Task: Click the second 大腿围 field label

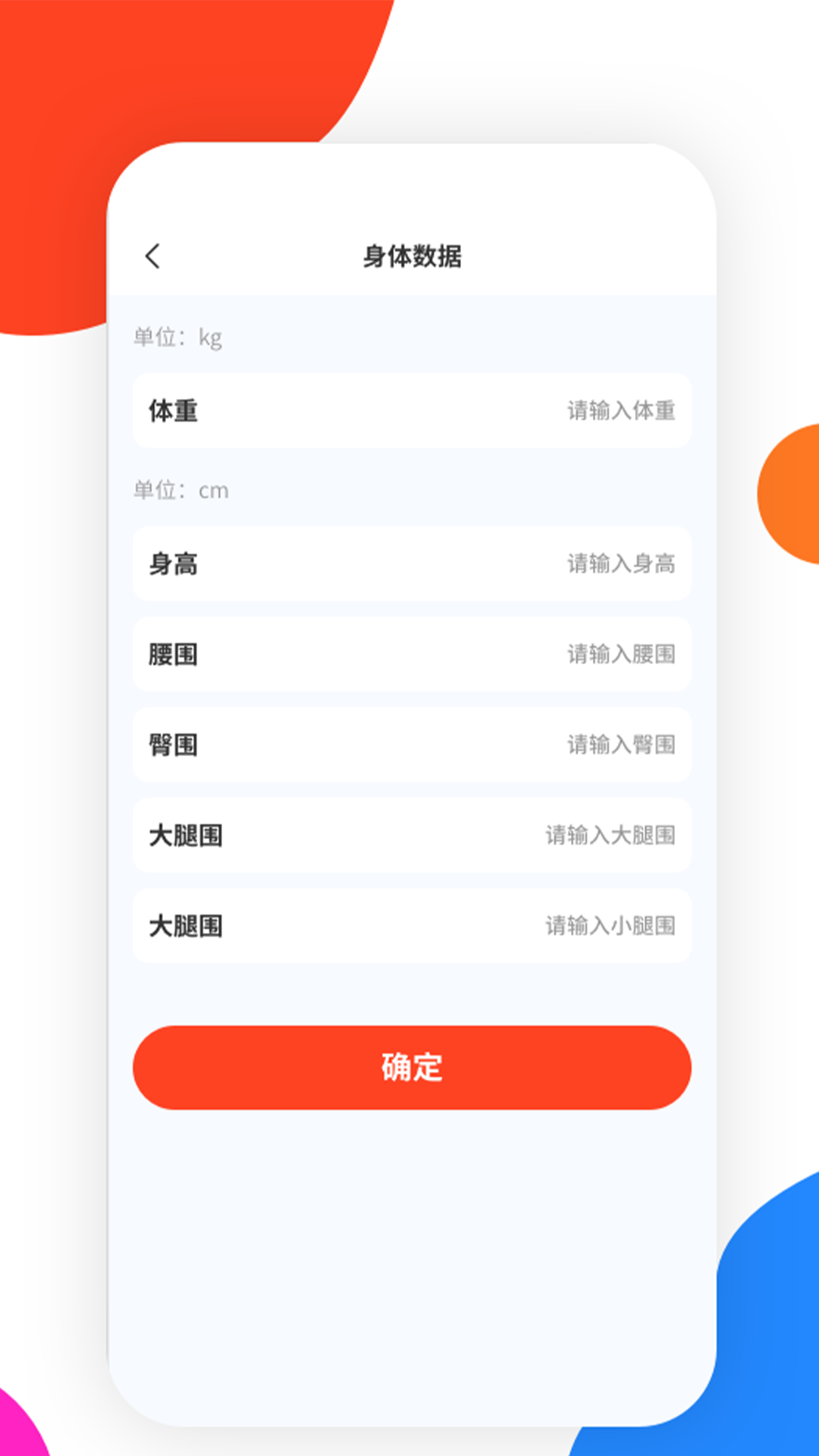Action: [x=184, y=926]
